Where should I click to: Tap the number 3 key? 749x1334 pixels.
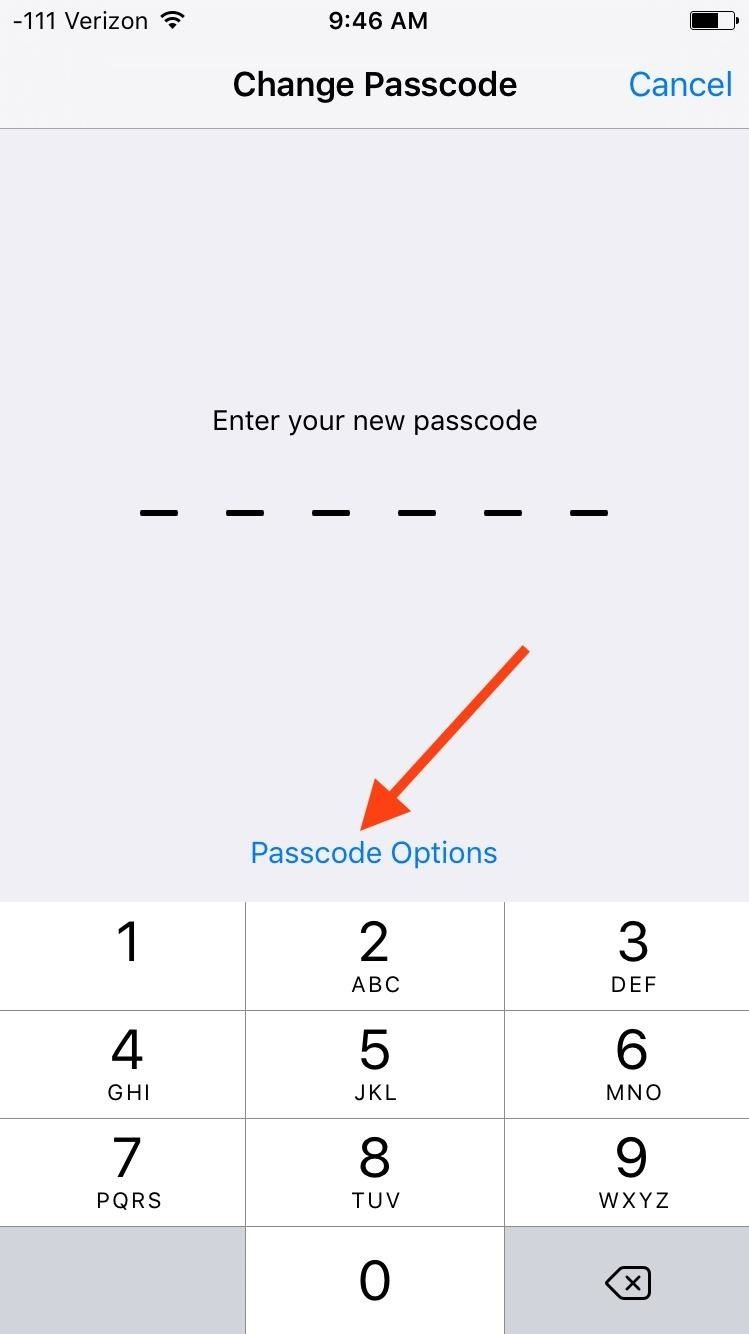[x=631, y=955]
